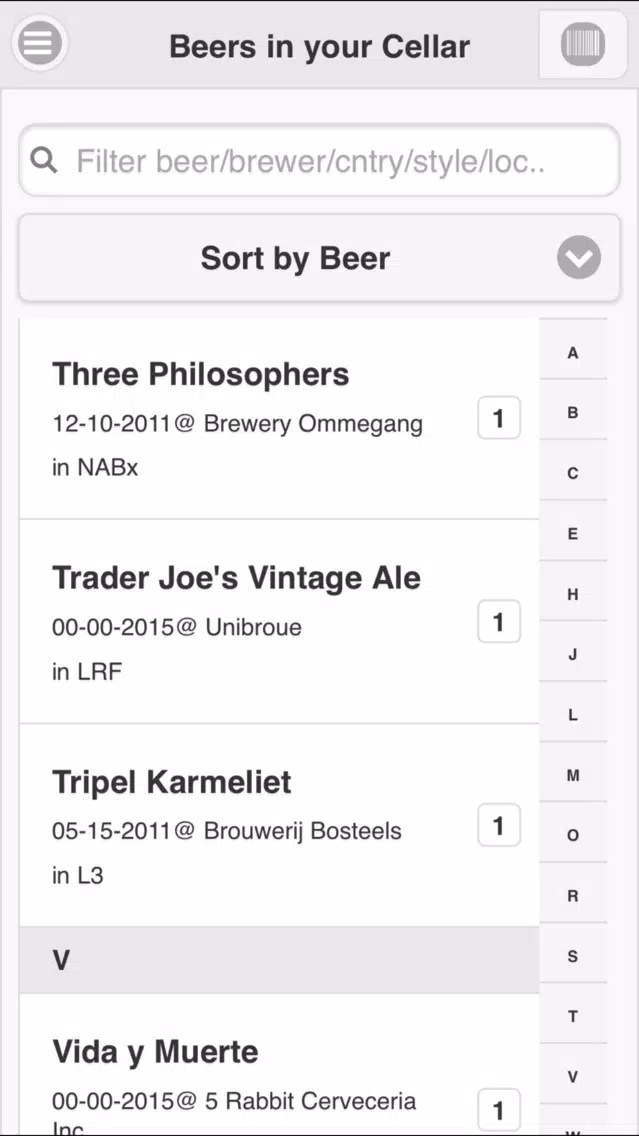This screenshot has height=1136, width=639.
Task: Open the barcode scanner
Action: 582,45
